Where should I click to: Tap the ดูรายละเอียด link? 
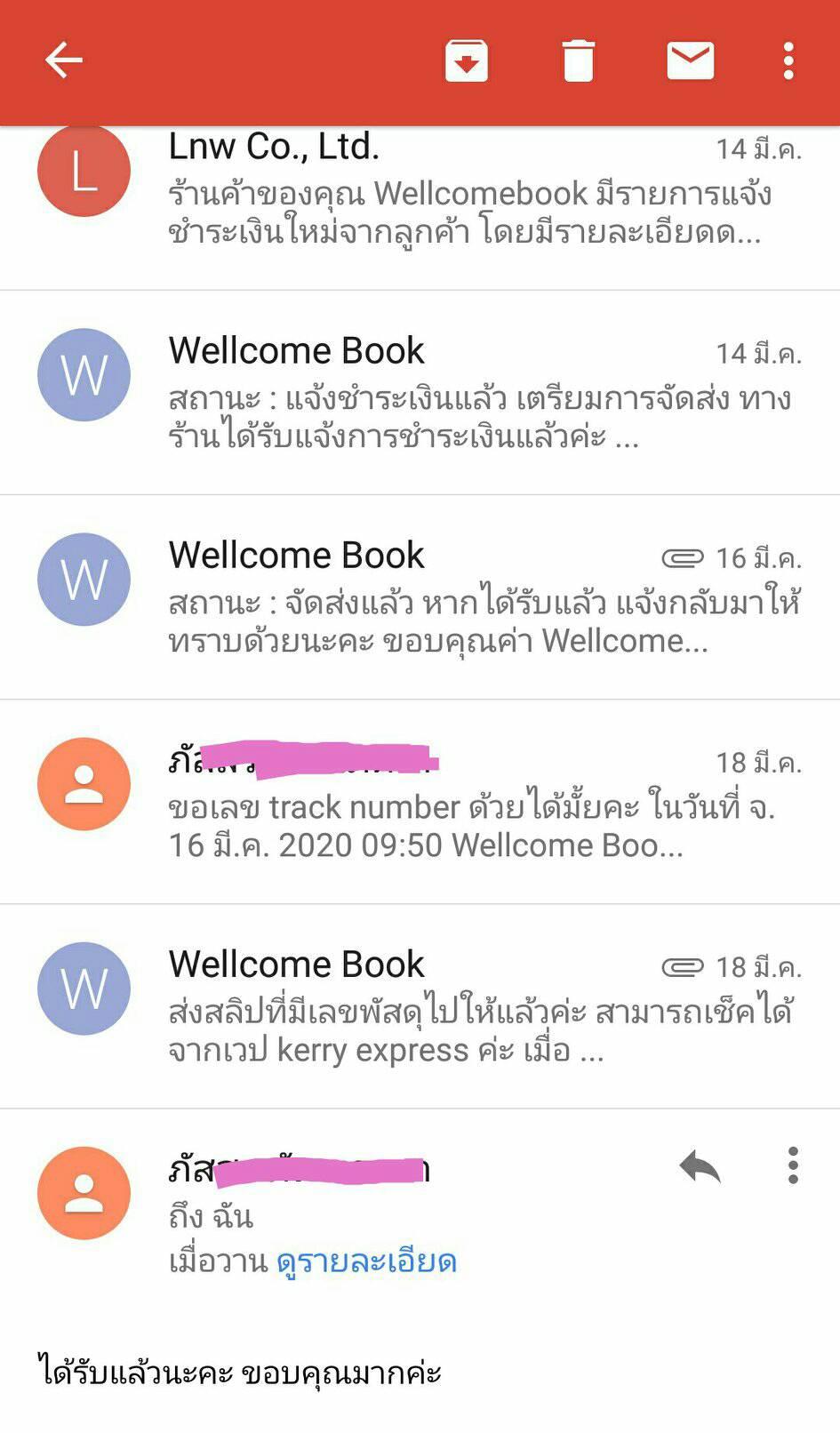click(366, 1261)
